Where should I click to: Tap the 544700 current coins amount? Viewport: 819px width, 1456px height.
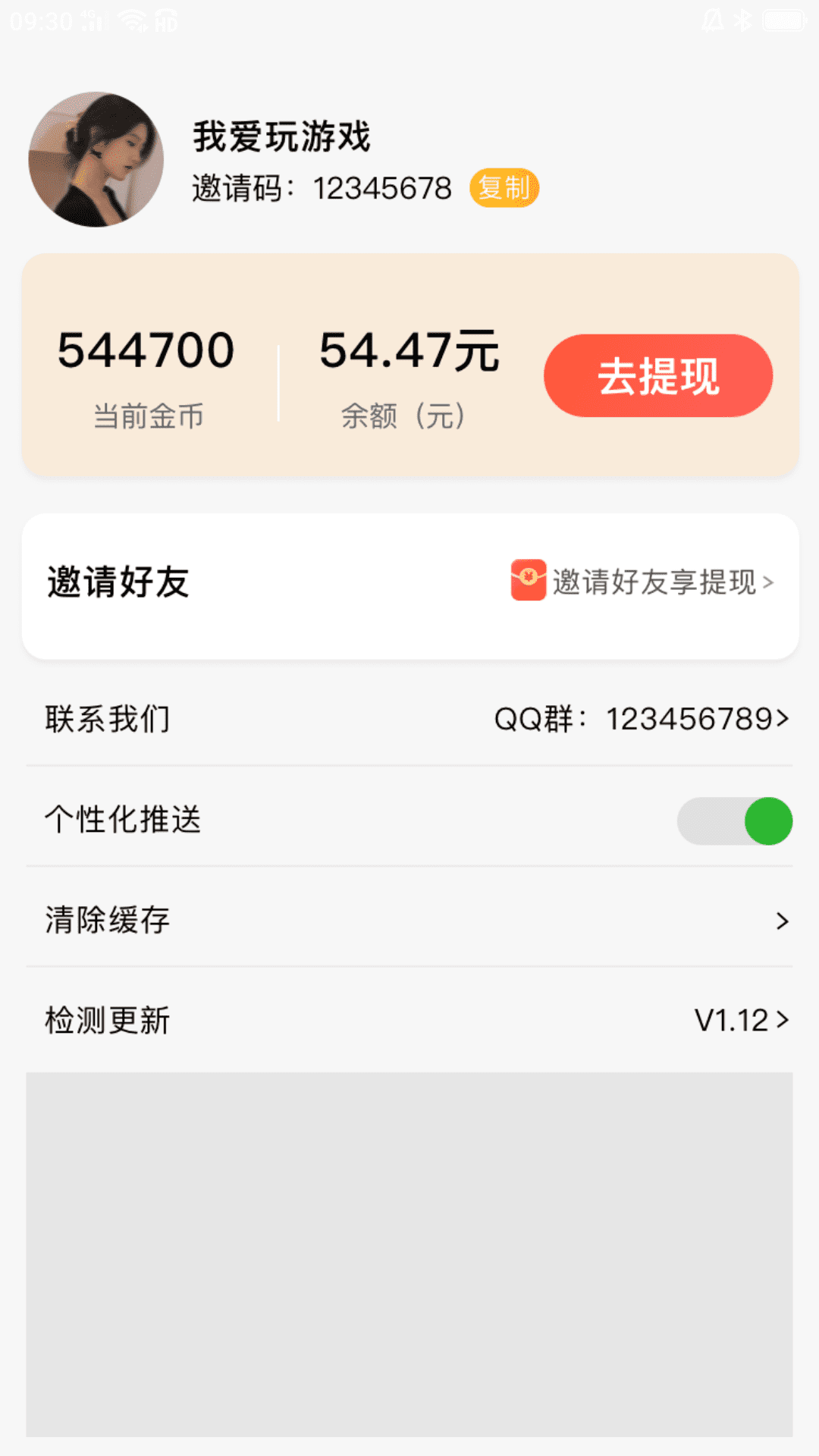(x=147, y=349)
